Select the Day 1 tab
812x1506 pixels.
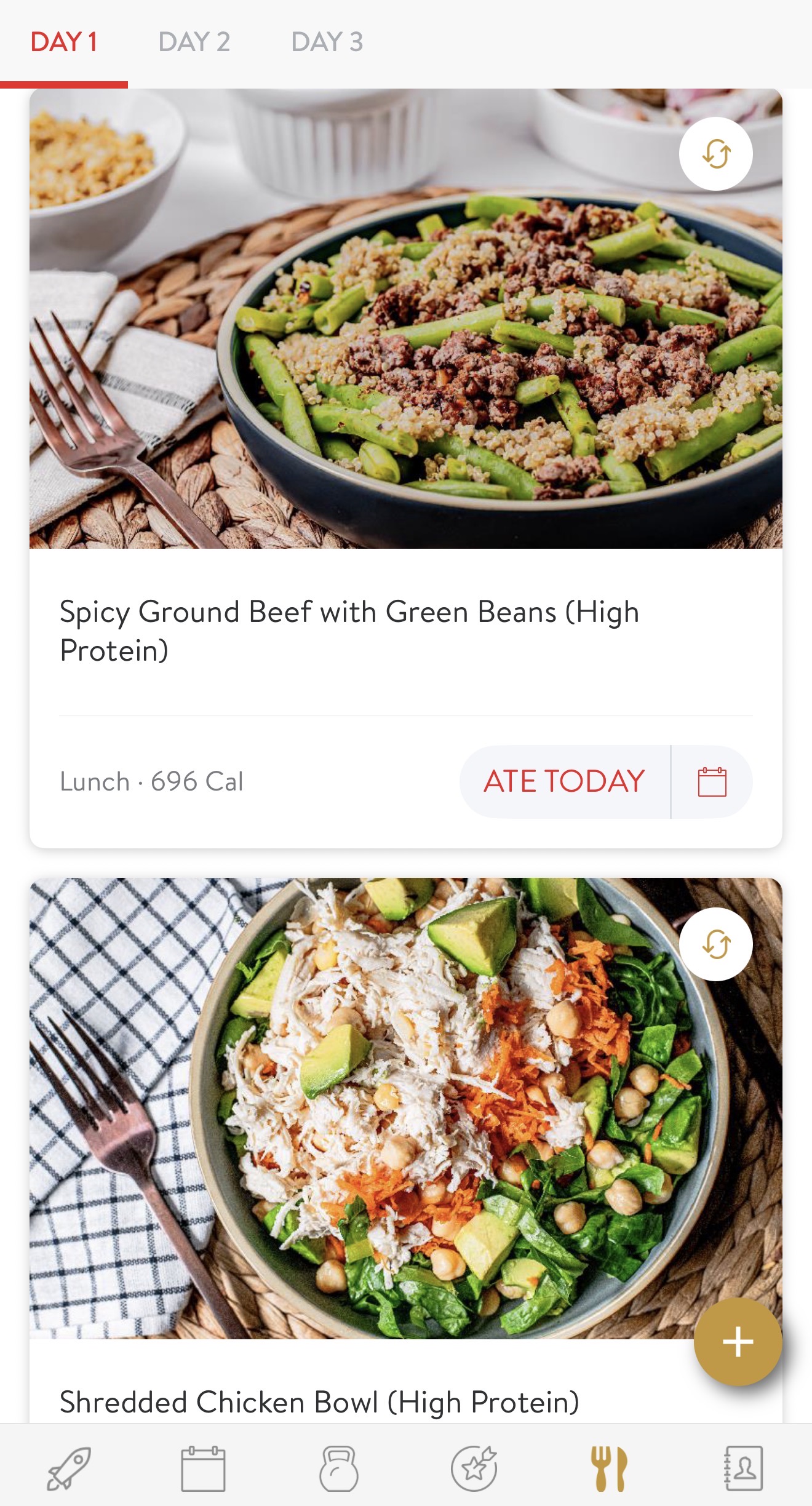64,42
